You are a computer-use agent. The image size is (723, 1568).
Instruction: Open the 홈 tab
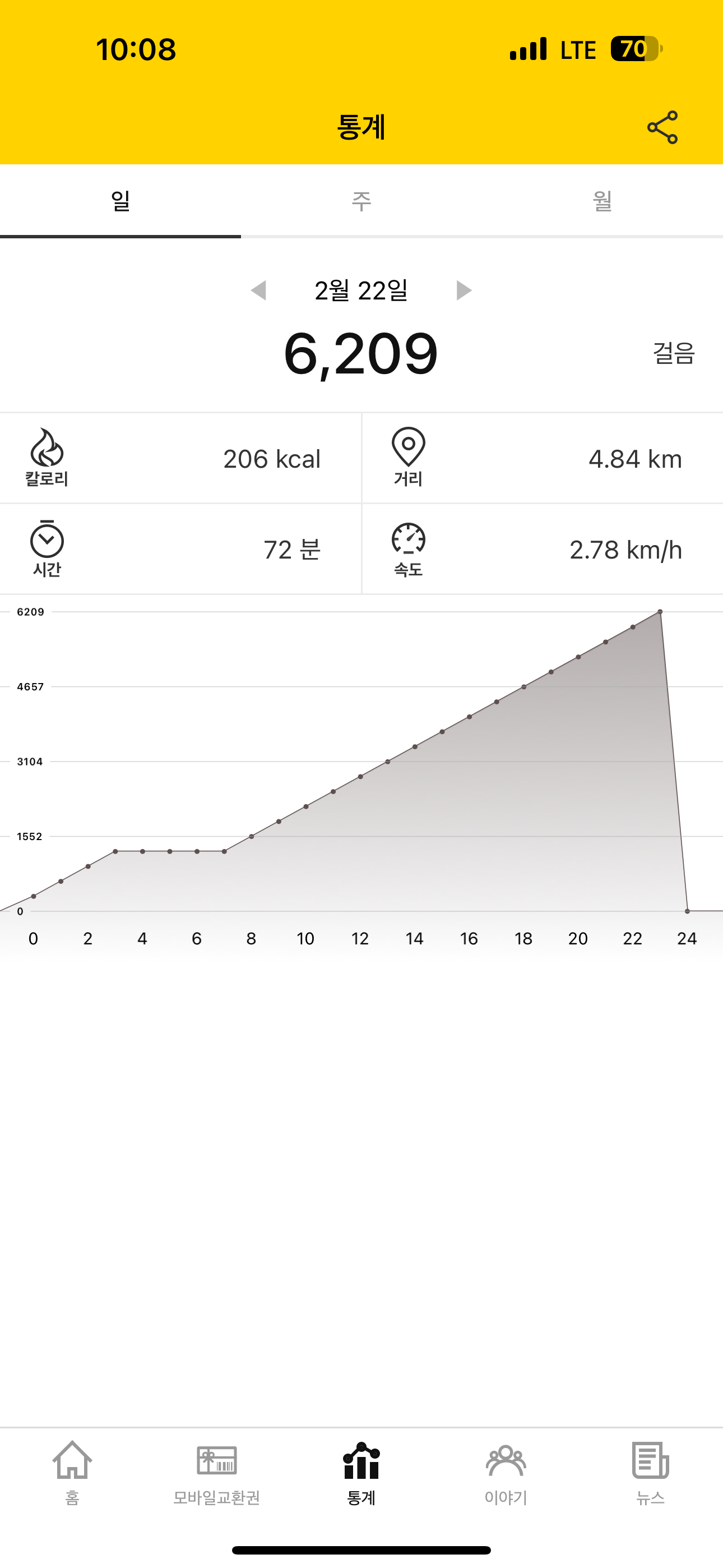tap(72, 1473)
